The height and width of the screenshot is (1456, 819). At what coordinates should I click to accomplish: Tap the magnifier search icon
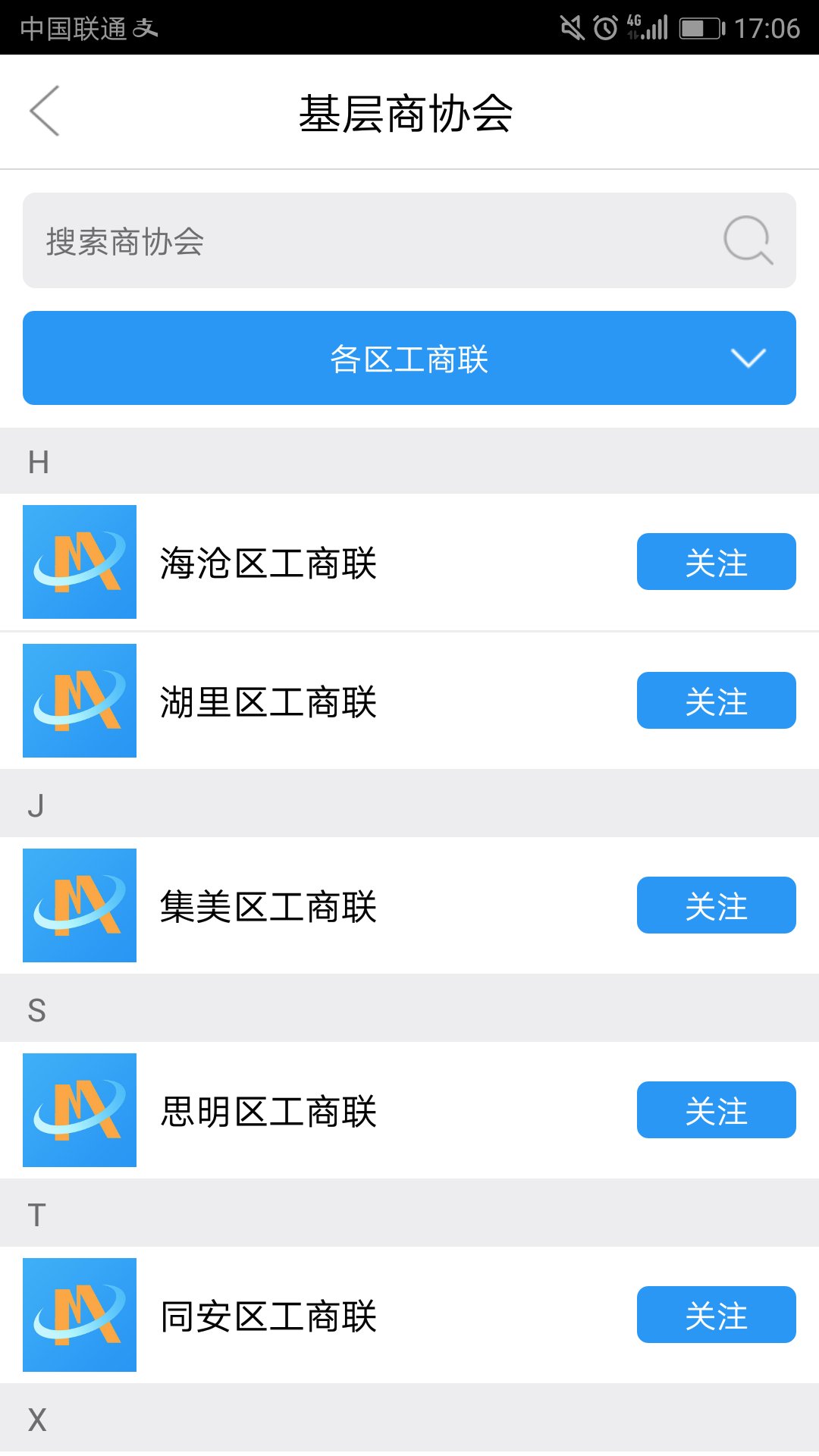coord(748,240)
